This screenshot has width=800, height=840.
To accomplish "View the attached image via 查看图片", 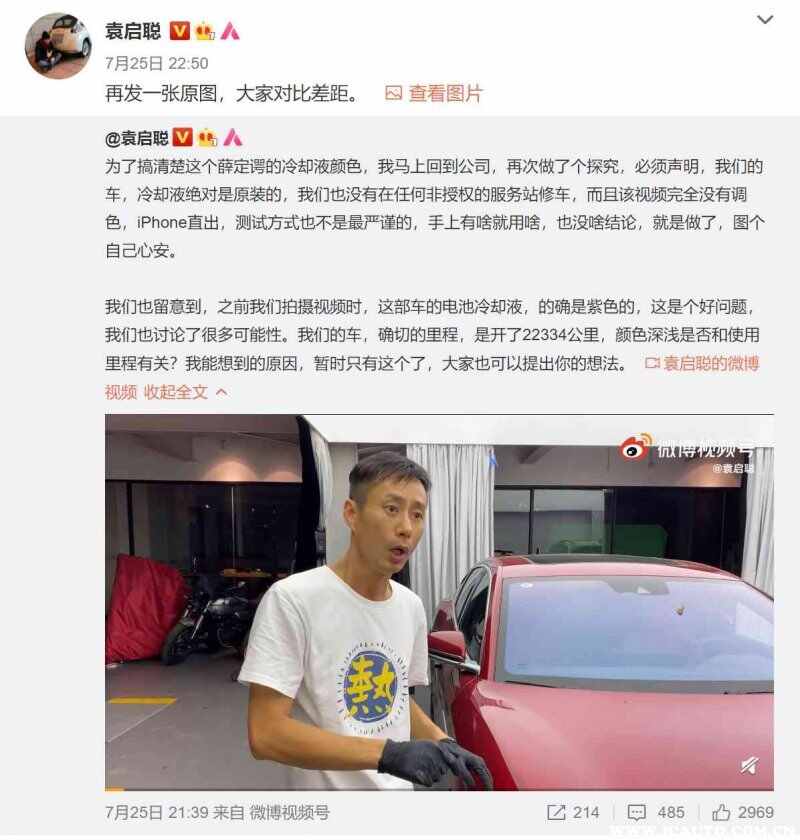I will click(434, 94).
